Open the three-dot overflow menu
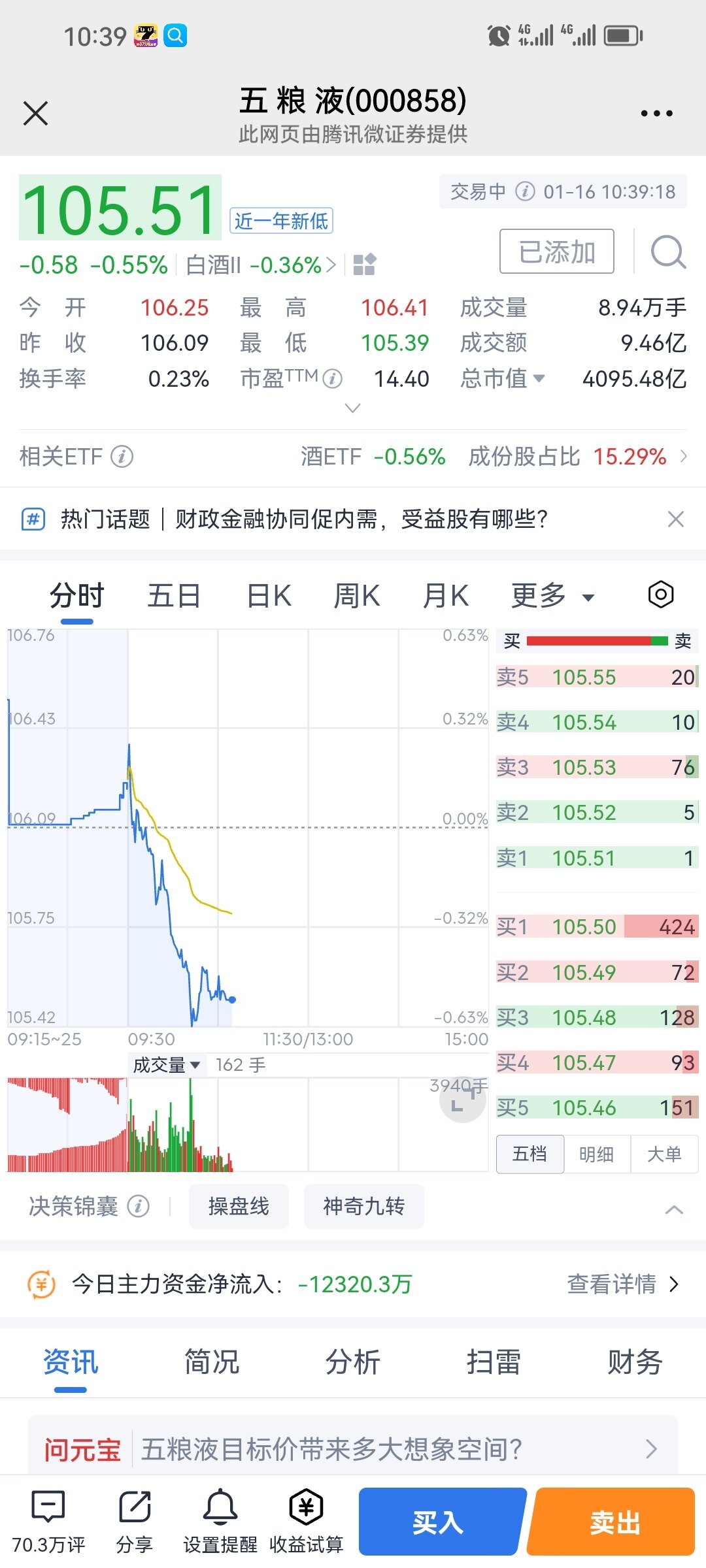The width and height of the screenshot is (706, 1568). (656, 114)
